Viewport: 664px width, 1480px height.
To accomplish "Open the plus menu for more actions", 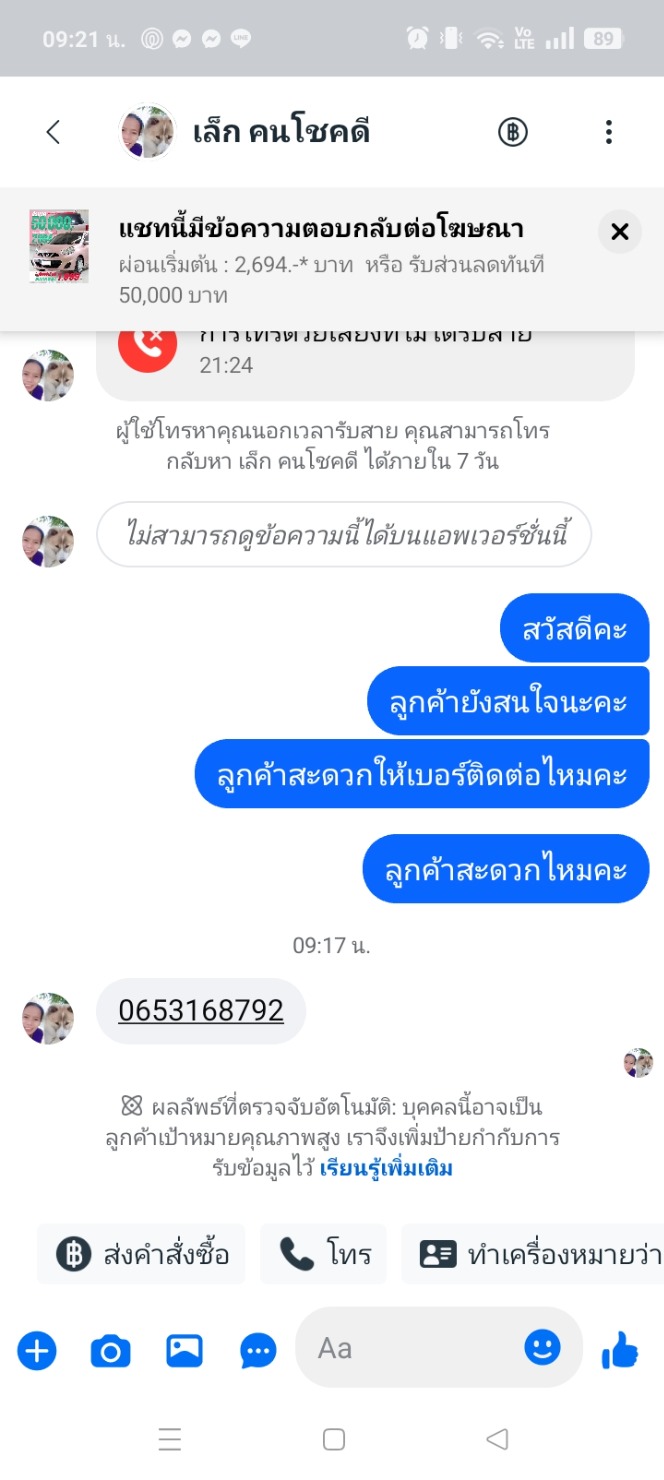I will pyautogui.click(x=37, y=1351).
